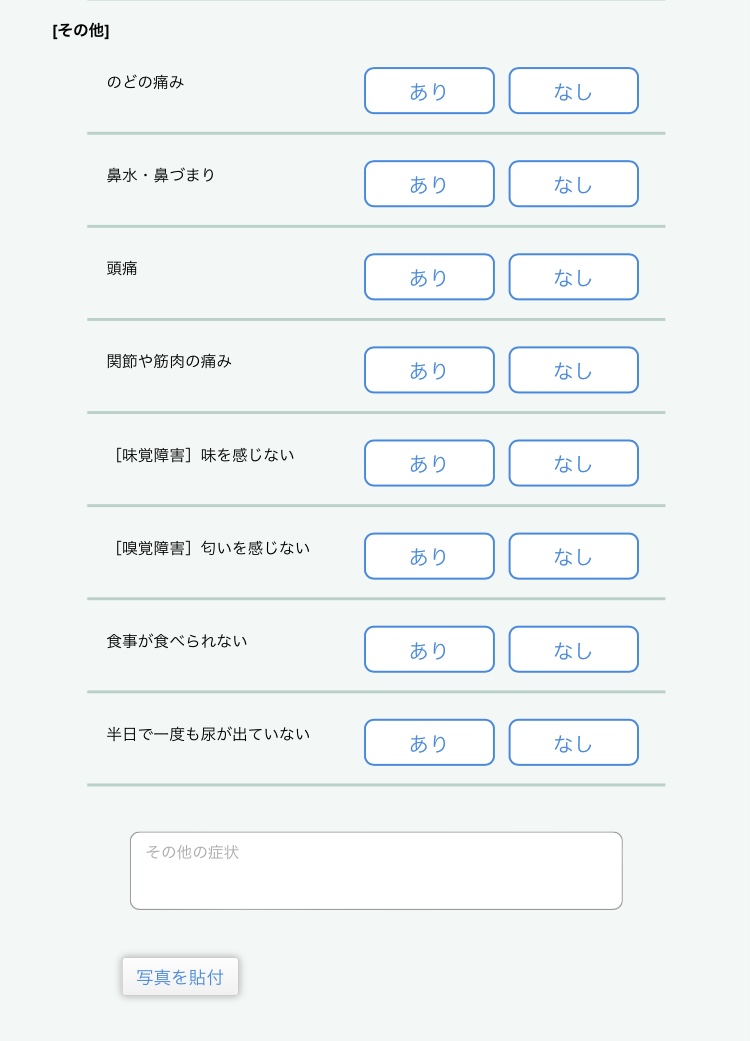
Task: Tap なし for 半日で一度も尿が出ていない
Action: 573,743
